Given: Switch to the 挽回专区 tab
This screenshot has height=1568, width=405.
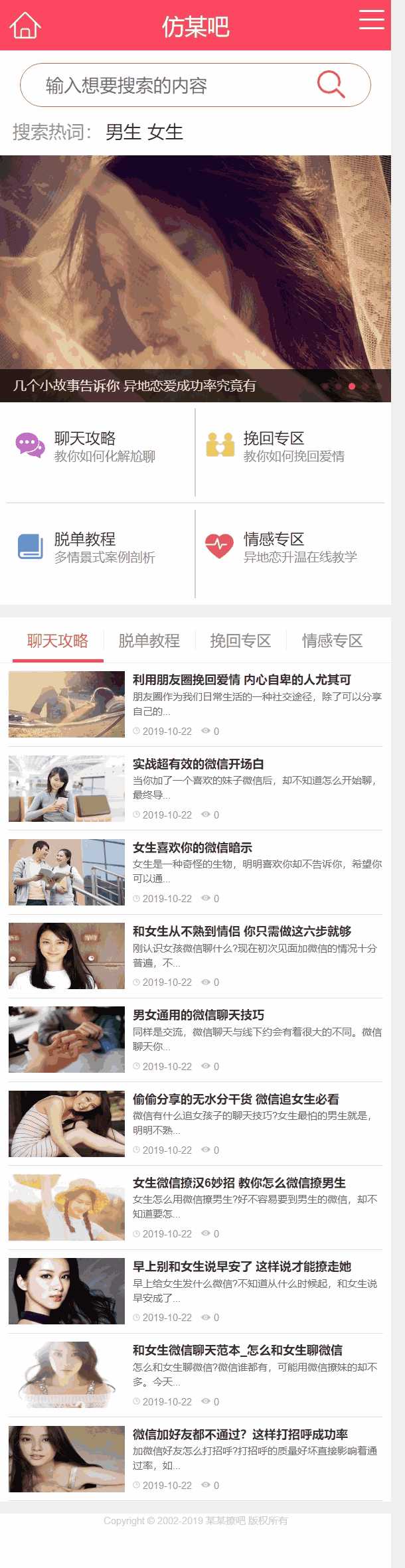Looking at the screenshot, I should coord(240,641).
